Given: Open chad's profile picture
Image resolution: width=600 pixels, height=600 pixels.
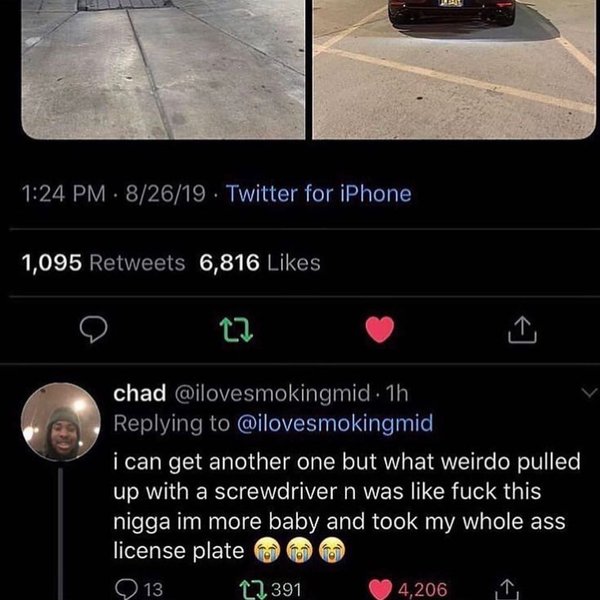Looking at the screenshot, I should point(60,421).
